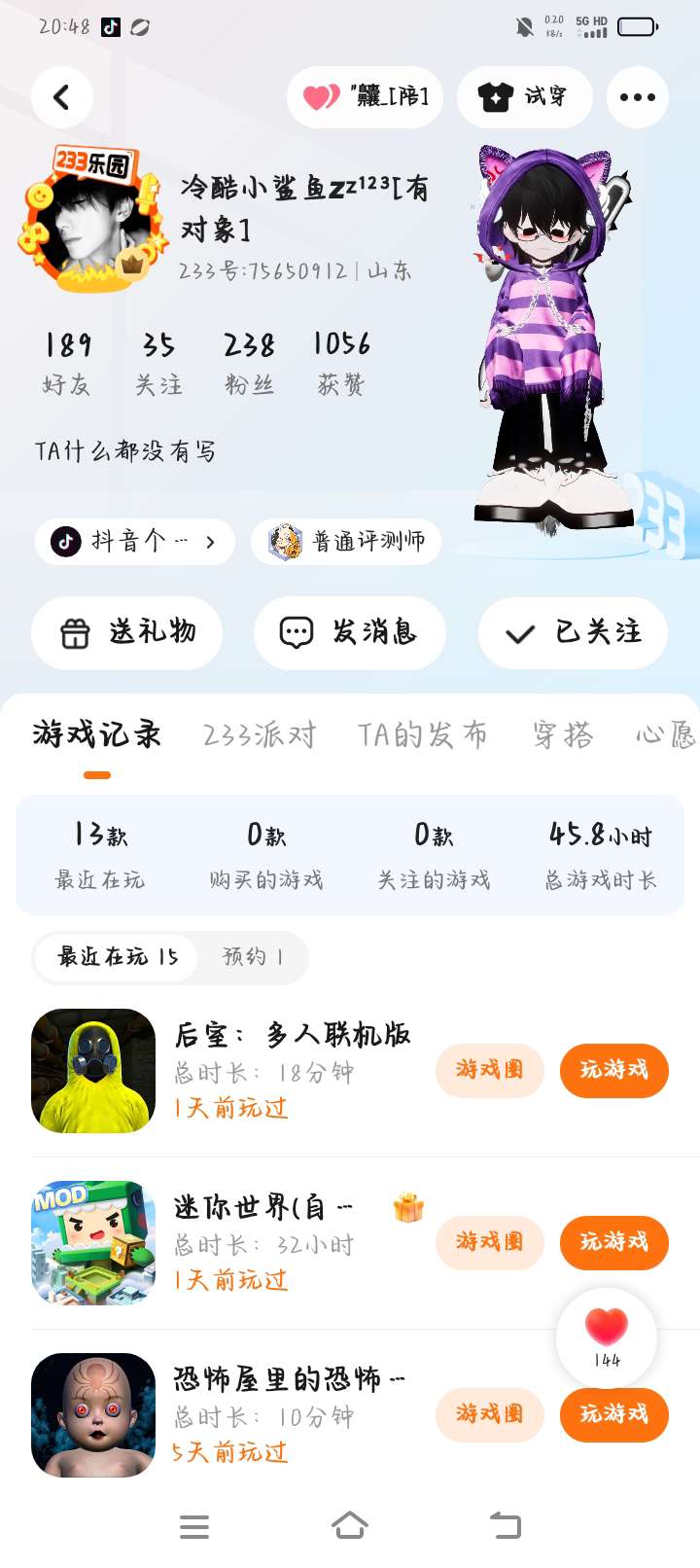This screenshot has width=700, height=1568.
Task: Tap 玩游戏 for 迷你世界
Action: [613, 1242]
